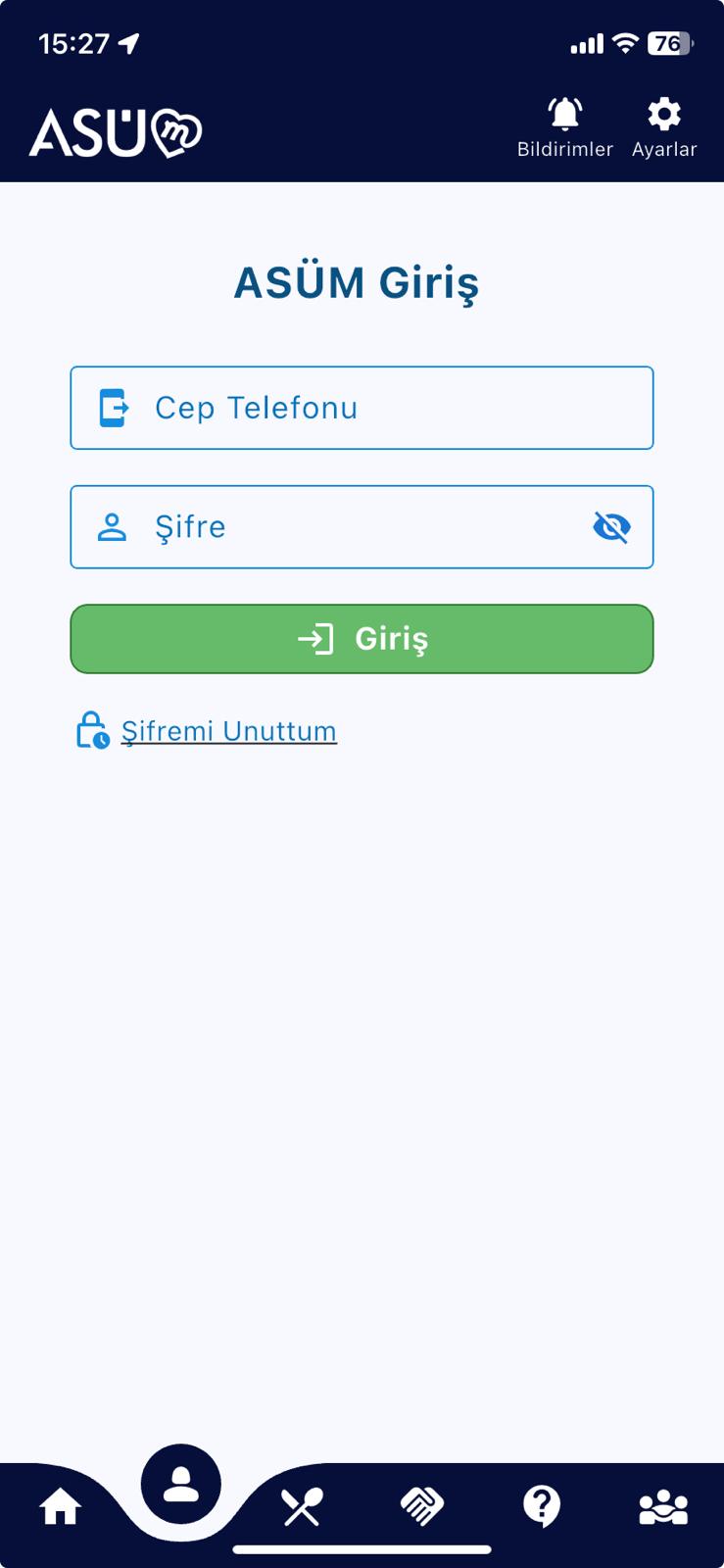Tap the green Giriş button
The height and width of the screenshot is (1568, 724).
point(362,639)
